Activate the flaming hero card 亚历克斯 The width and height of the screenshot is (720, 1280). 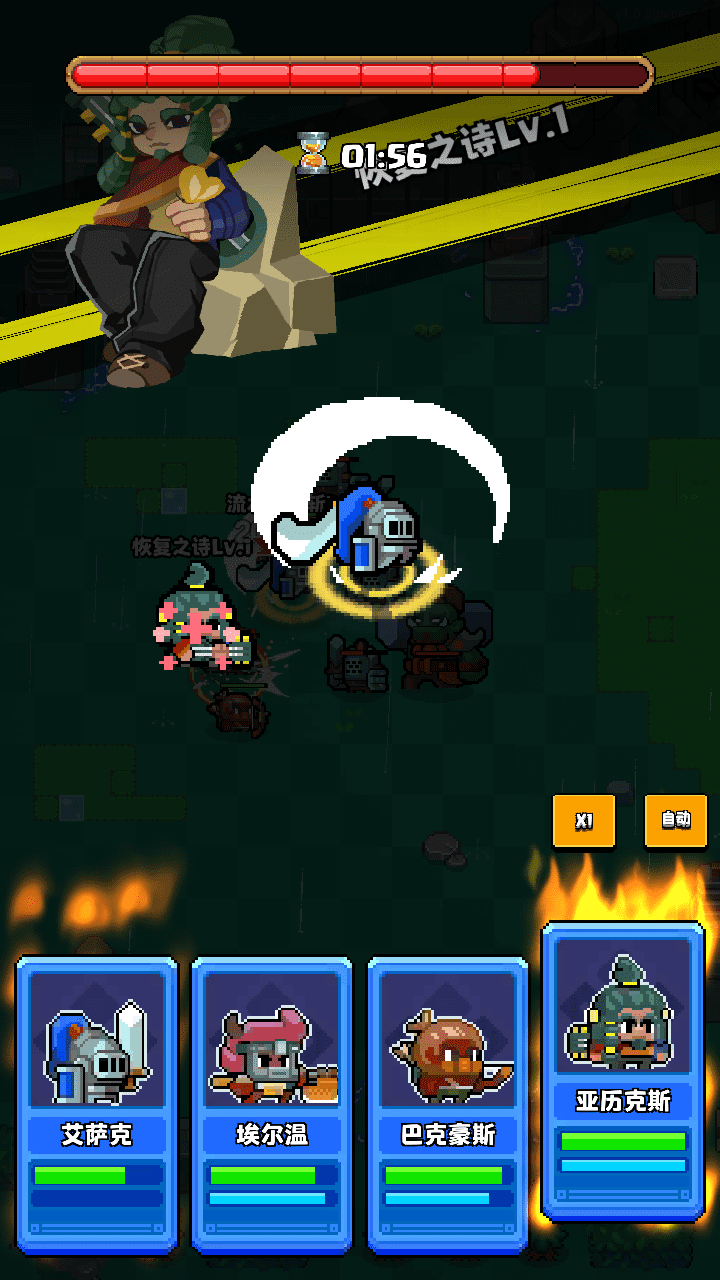click(x=622, y=1070)
